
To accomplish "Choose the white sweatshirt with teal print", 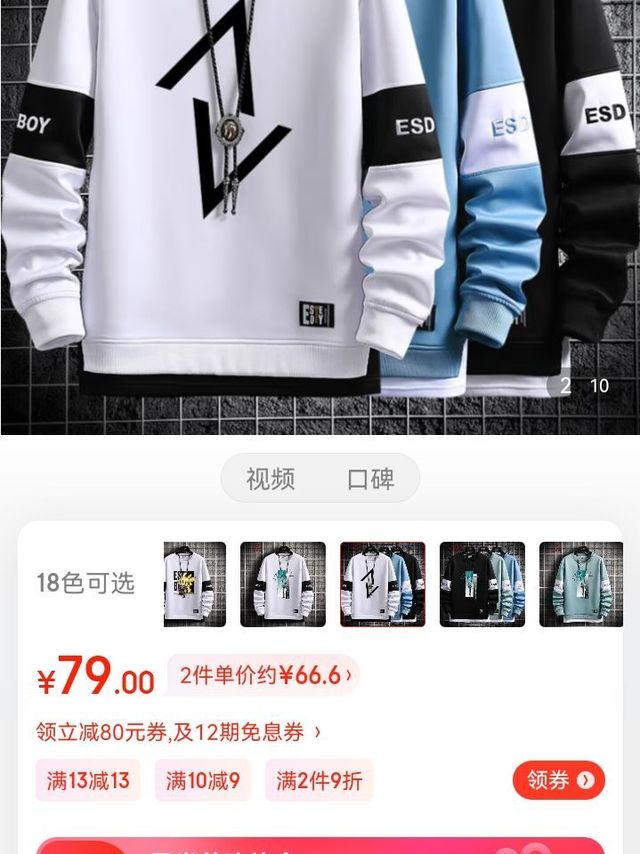I will (x=283, y=584).
